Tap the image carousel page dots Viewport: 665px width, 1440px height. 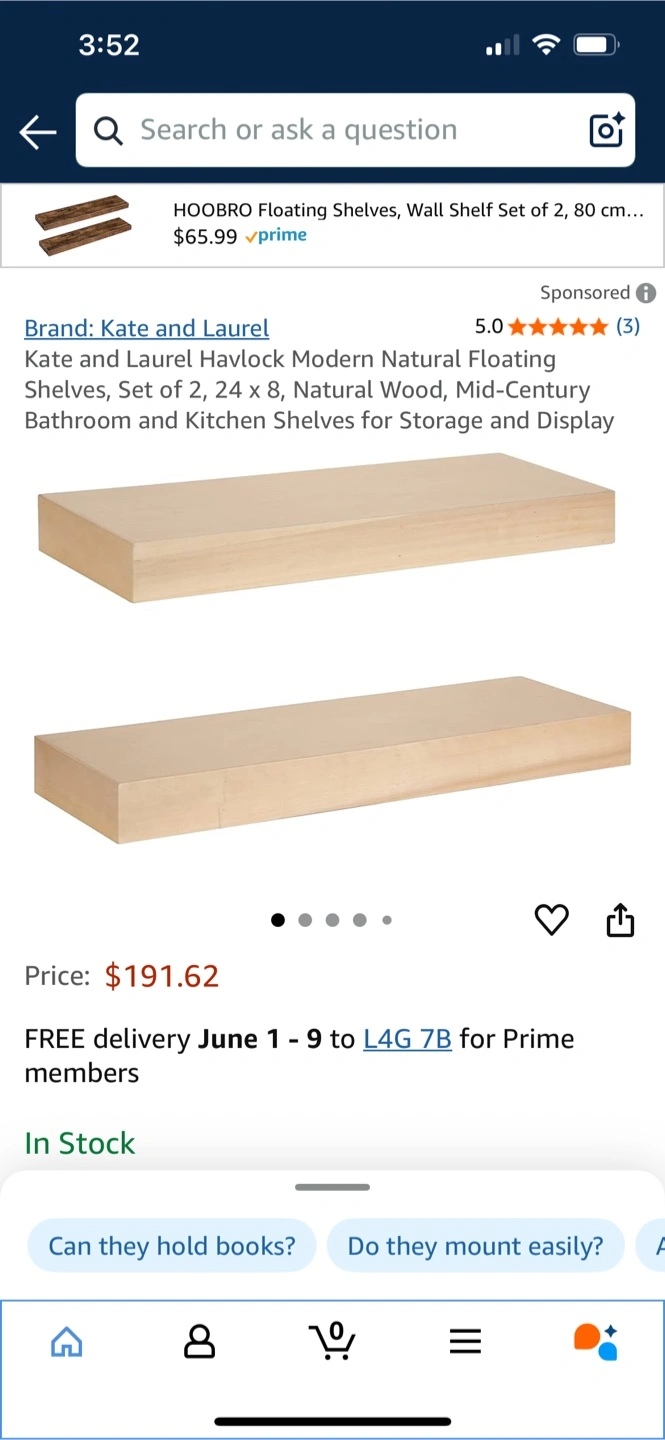332,920
